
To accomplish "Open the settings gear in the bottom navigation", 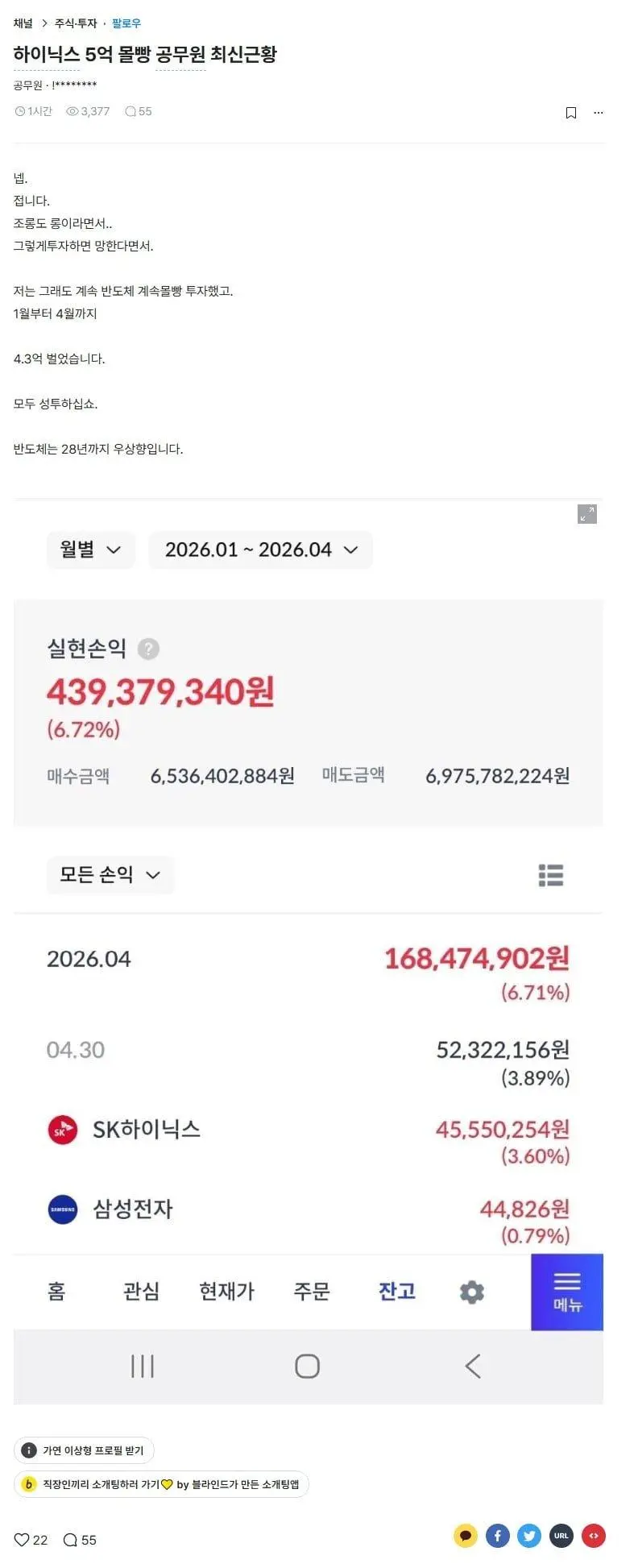I will tap(471, 1291).
